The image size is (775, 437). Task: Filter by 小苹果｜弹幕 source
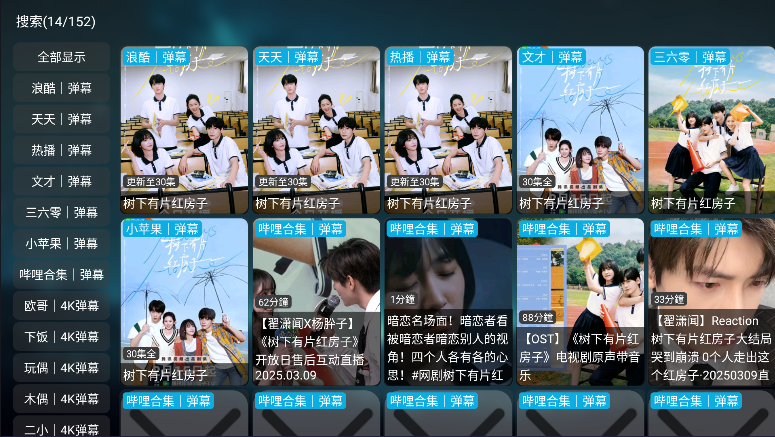tap(61, 243)
